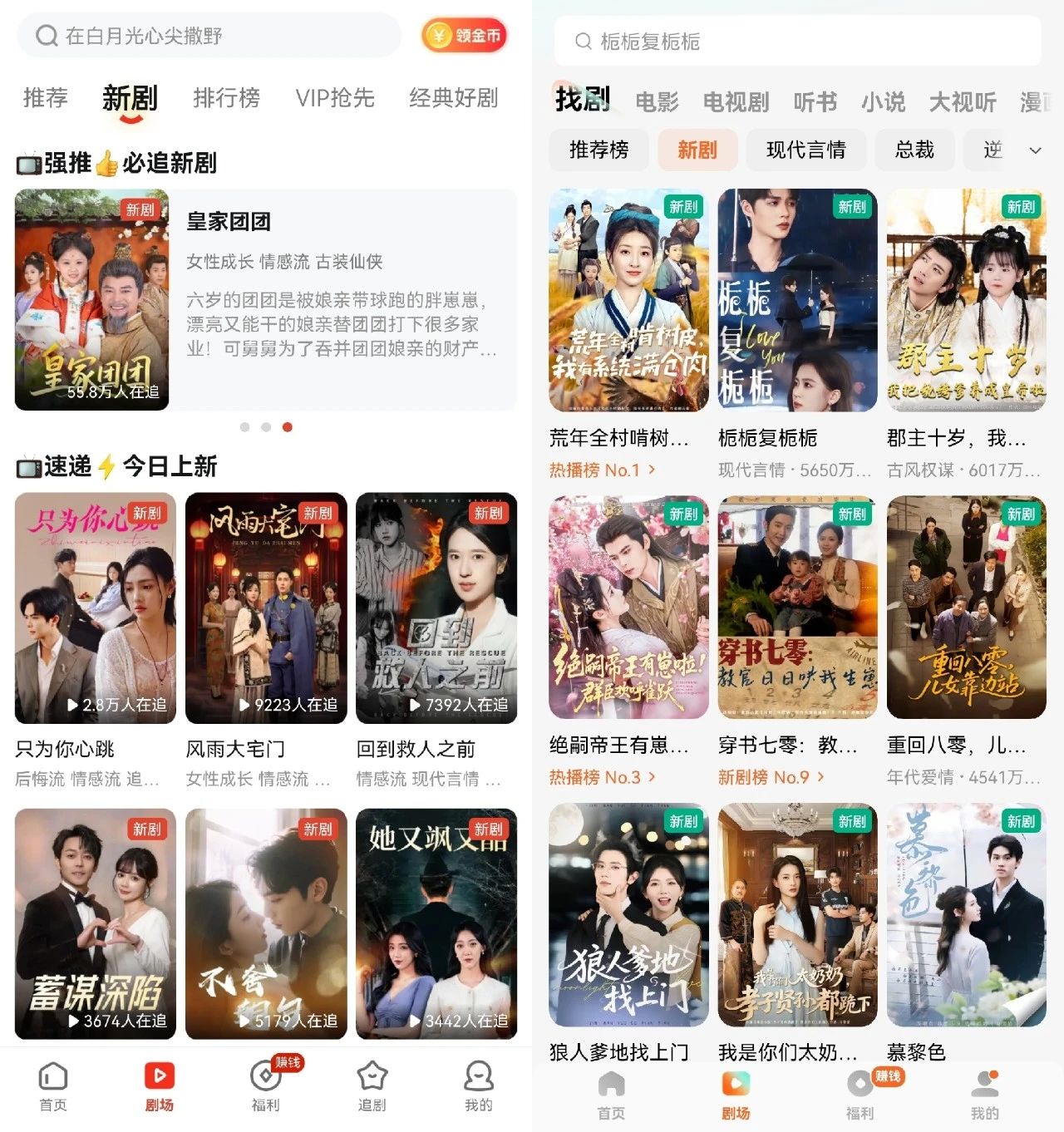Image resolution: width=1064 pixels, height=1132 pixels.
Task: Open the drama 重回八零 poster card
Action: coord(966,608)
